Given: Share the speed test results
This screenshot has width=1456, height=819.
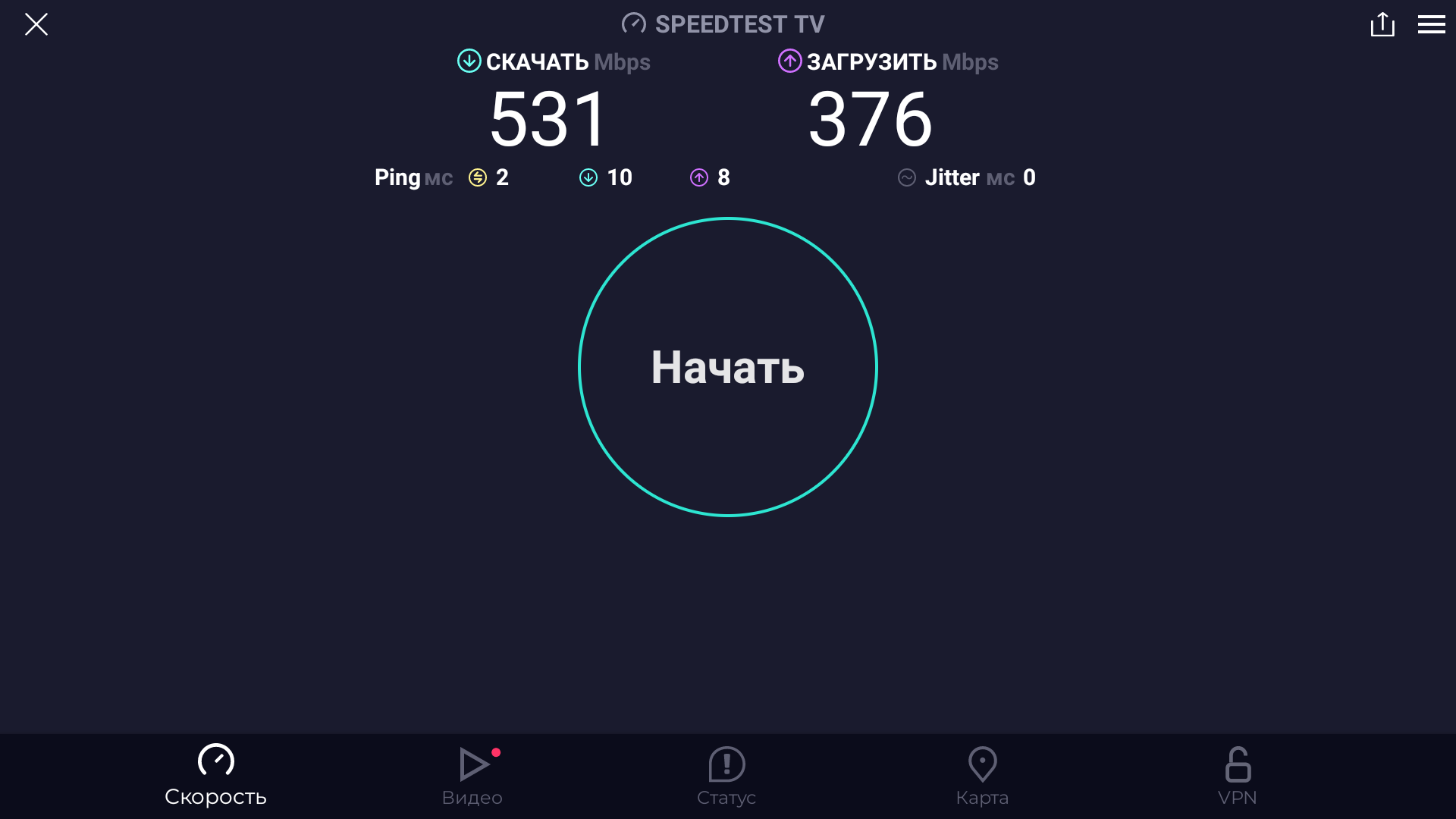Looking at the screenshot, I should click(1382, 24).
